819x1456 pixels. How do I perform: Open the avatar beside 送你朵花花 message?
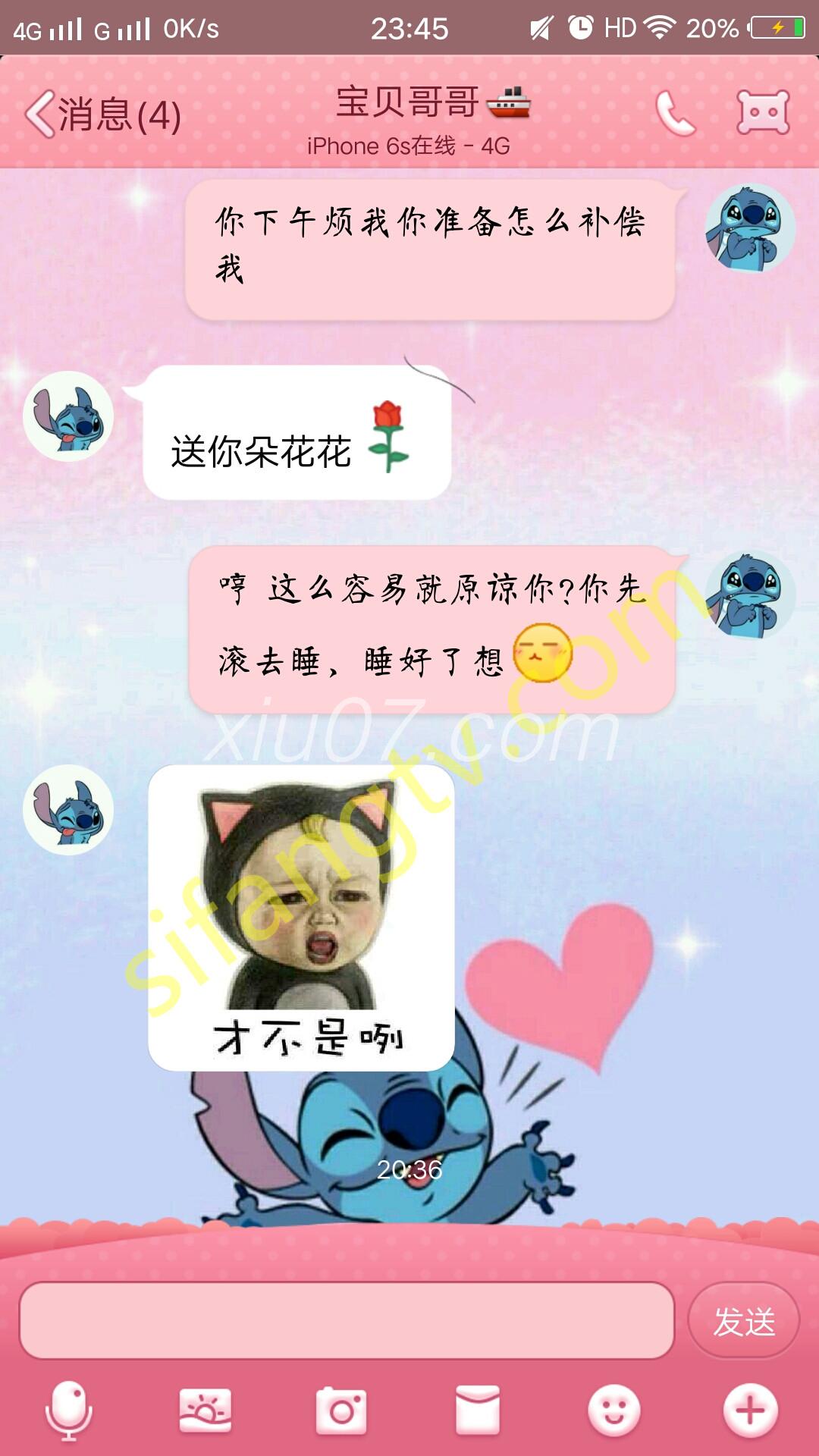(68, 416)
